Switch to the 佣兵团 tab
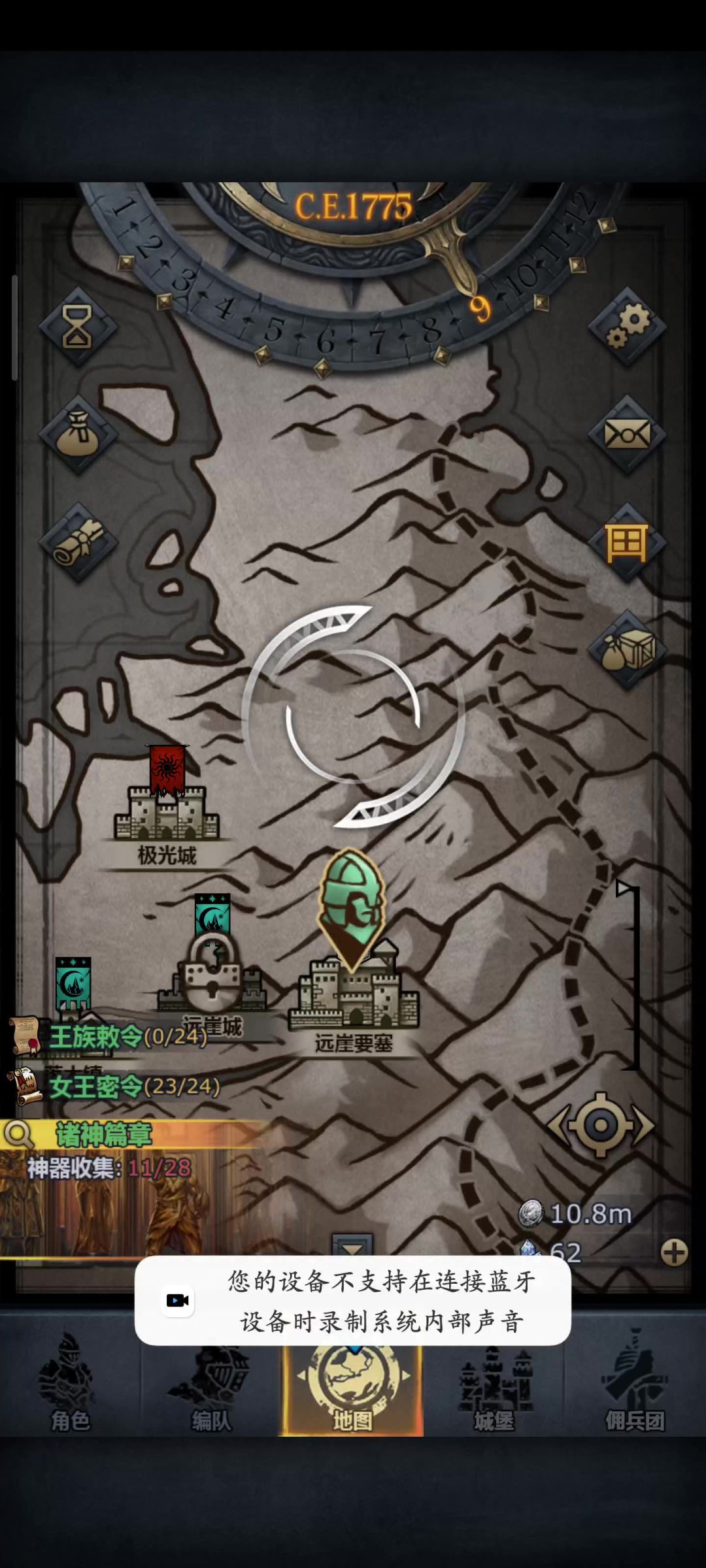 coord(635,1382)
